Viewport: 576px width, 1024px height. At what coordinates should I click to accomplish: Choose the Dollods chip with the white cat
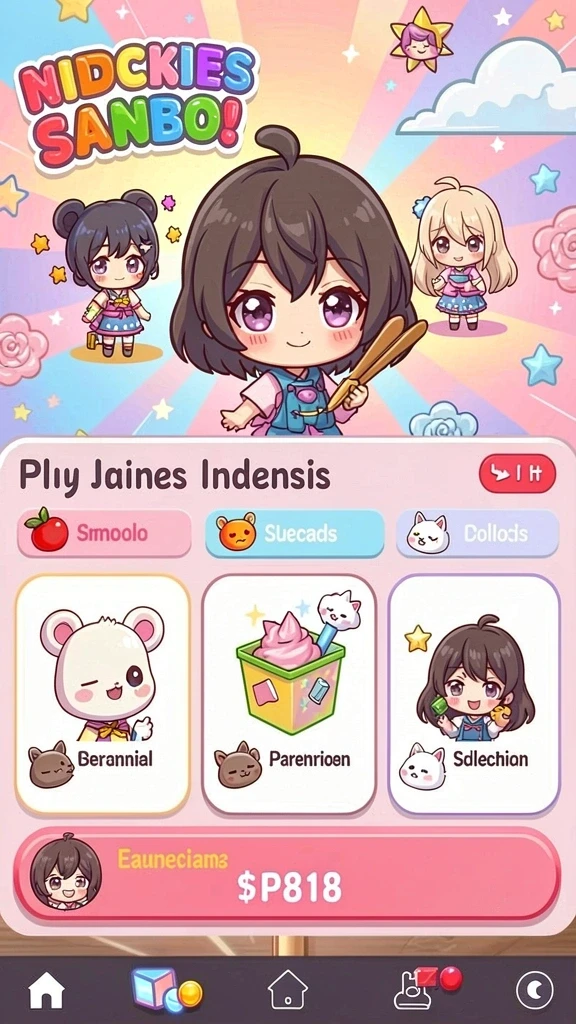[x=477, y=534]
